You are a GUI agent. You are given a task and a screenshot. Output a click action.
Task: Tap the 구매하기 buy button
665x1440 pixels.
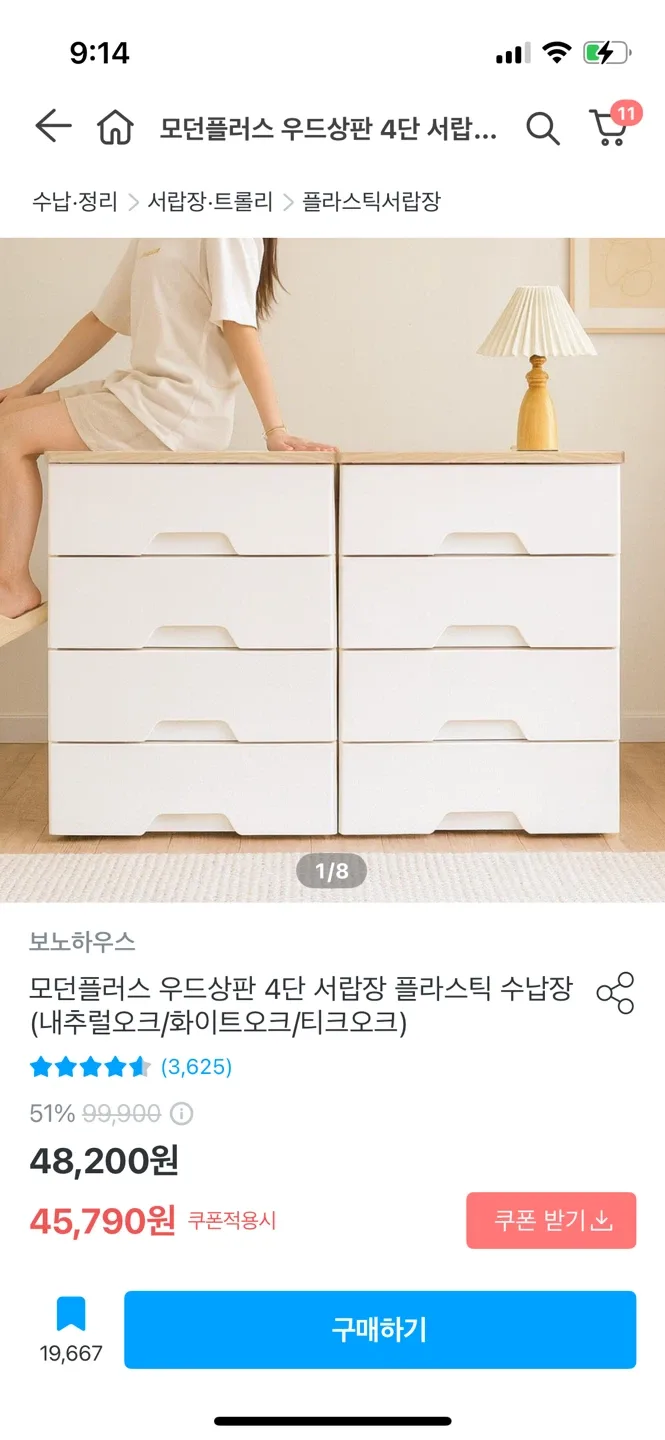(380, 1329)
